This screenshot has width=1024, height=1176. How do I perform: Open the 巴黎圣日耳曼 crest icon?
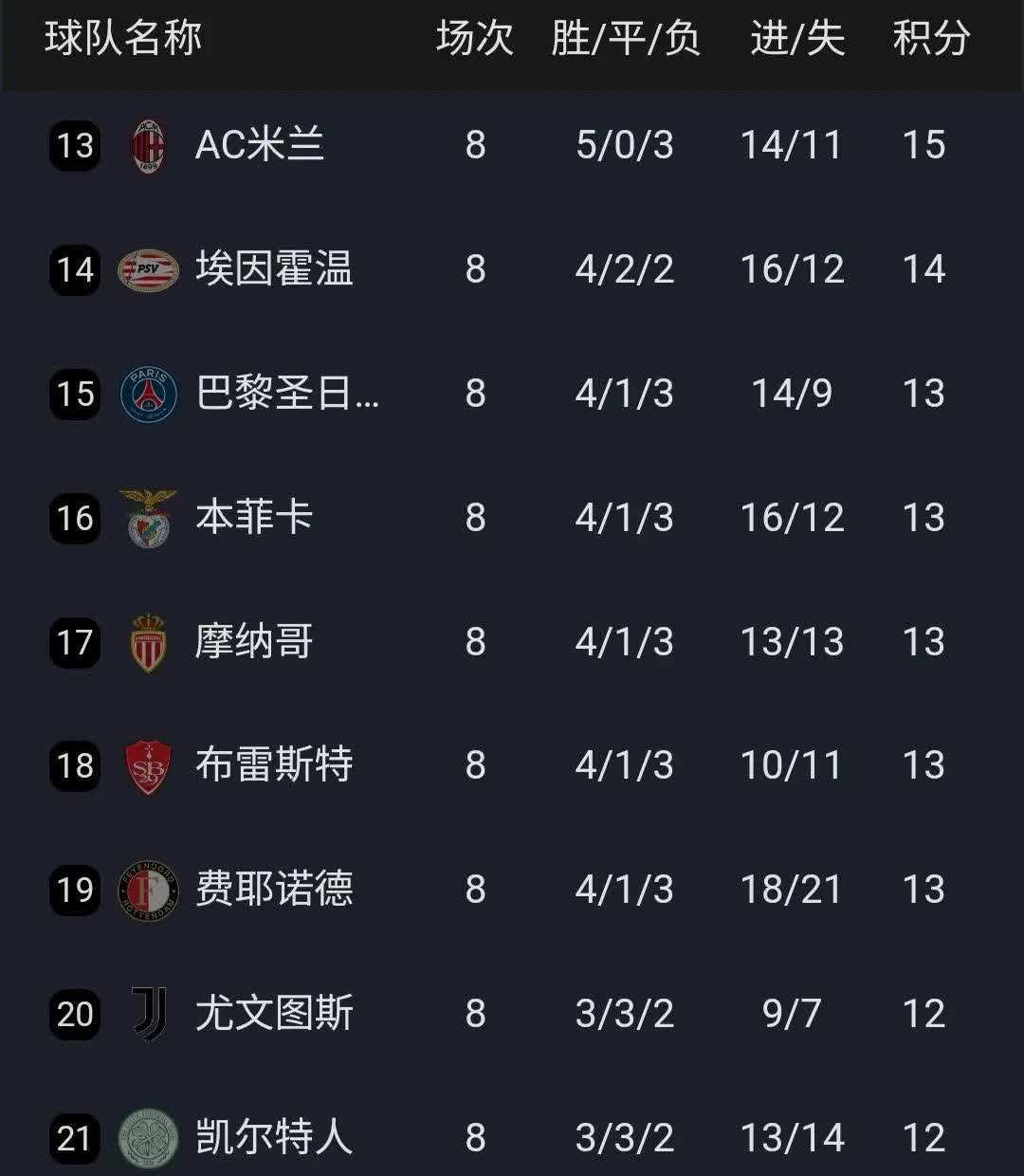(147, 394)
